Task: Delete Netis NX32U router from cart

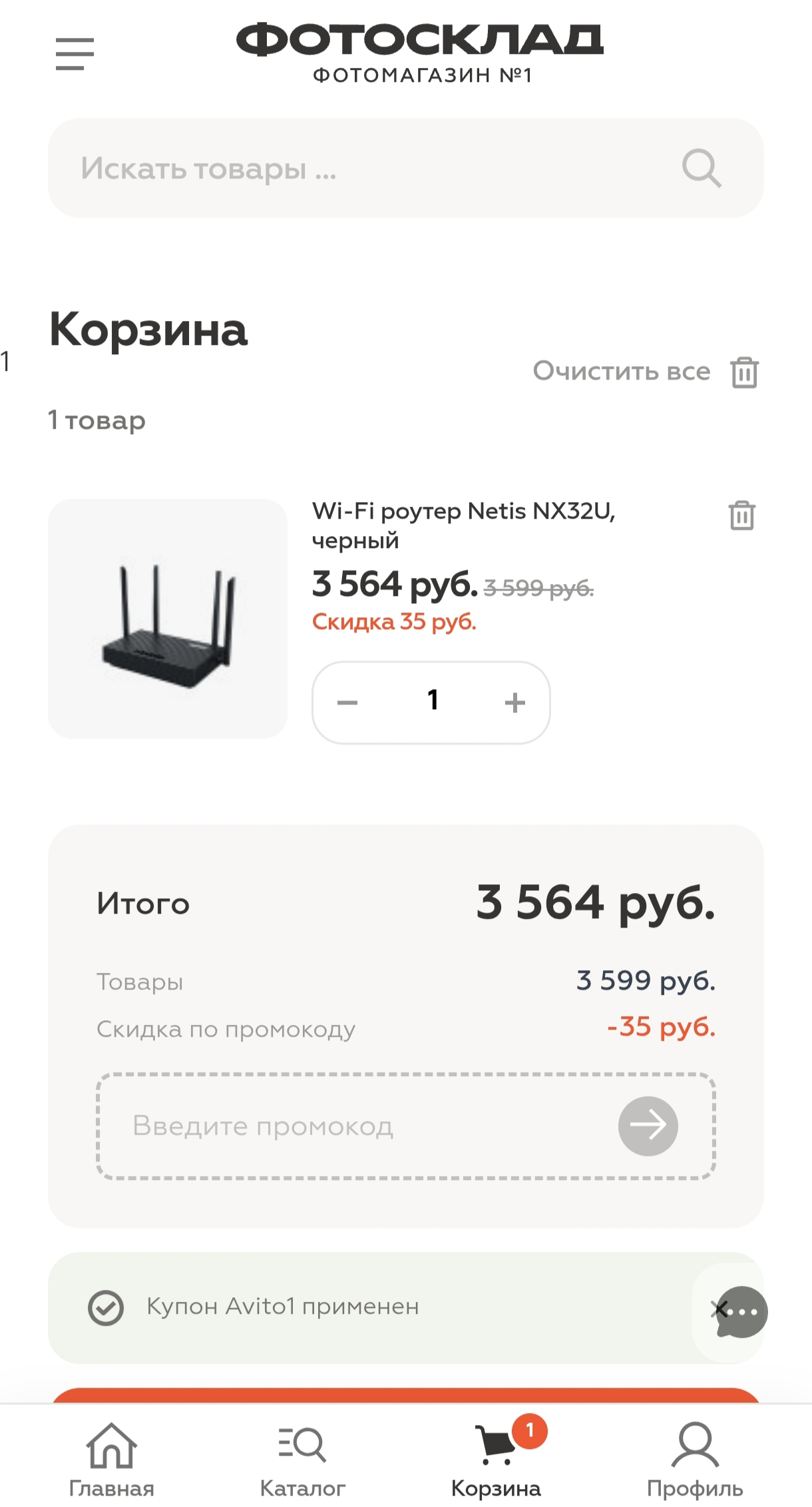Action: pos(741,515)
